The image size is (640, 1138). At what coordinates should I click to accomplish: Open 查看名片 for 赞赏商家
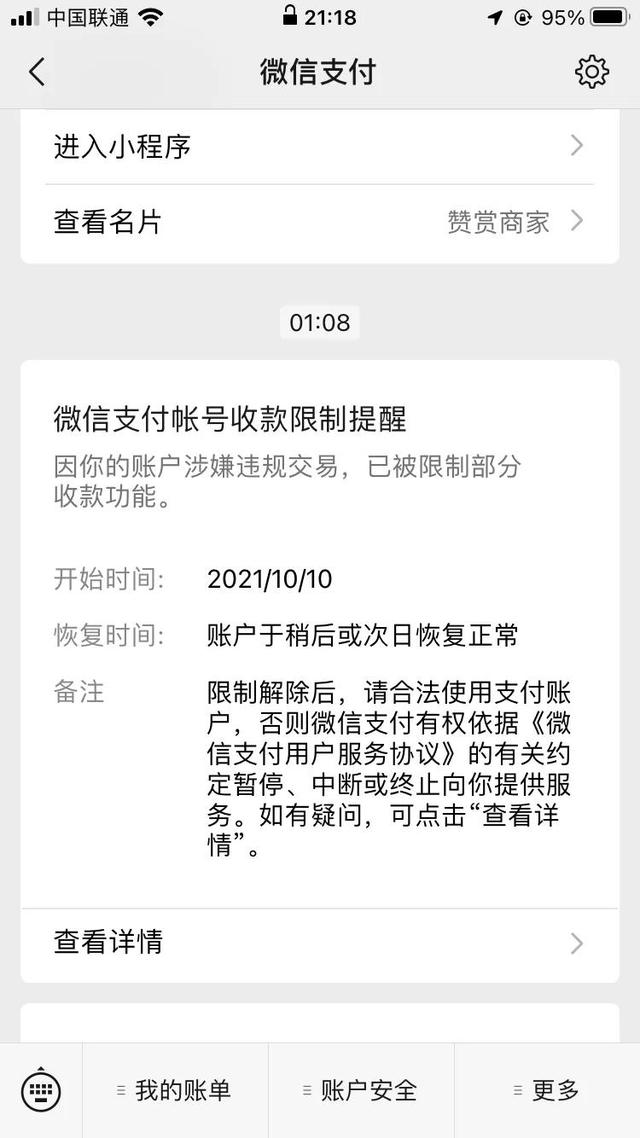(x=319, y=222)
